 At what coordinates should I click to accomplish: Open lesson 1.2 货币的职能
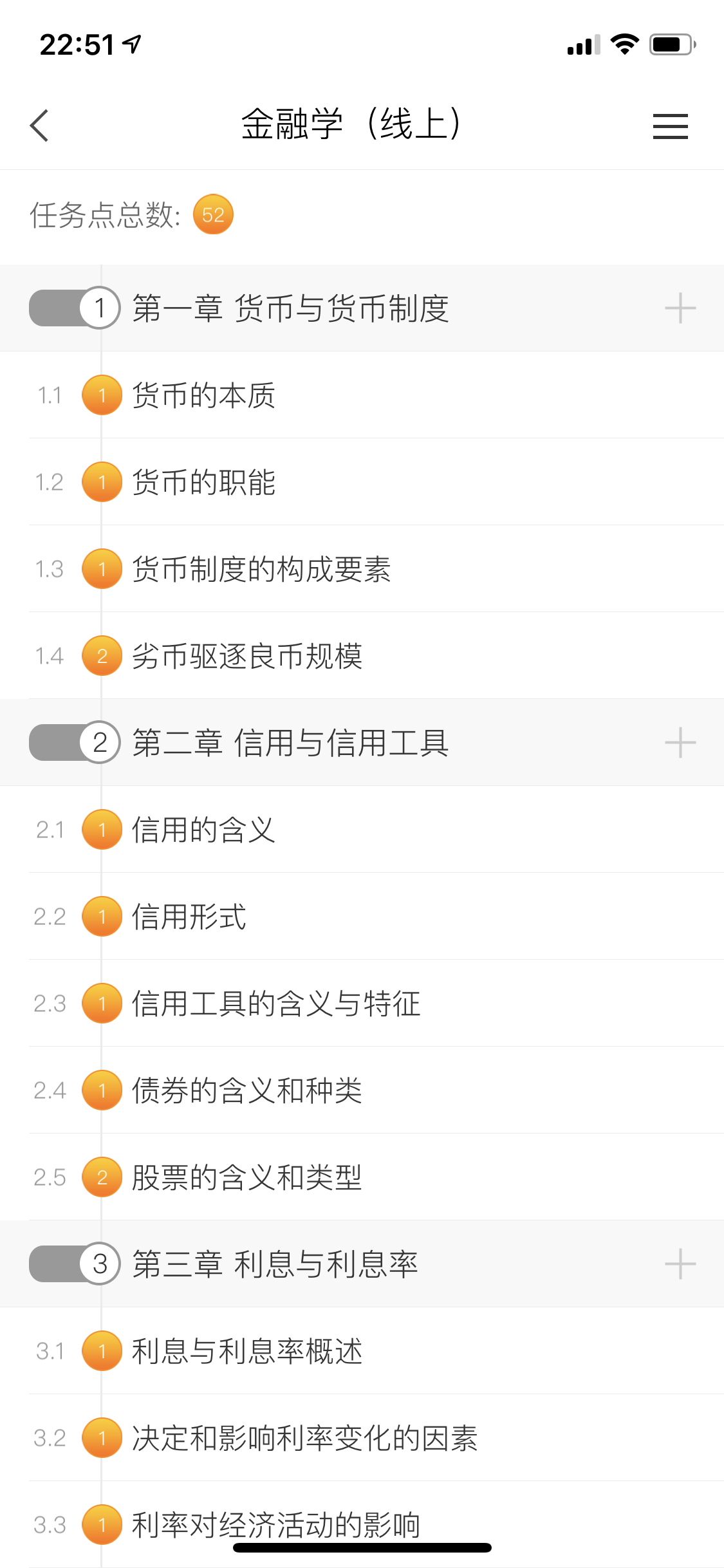[x=203, y=482]
